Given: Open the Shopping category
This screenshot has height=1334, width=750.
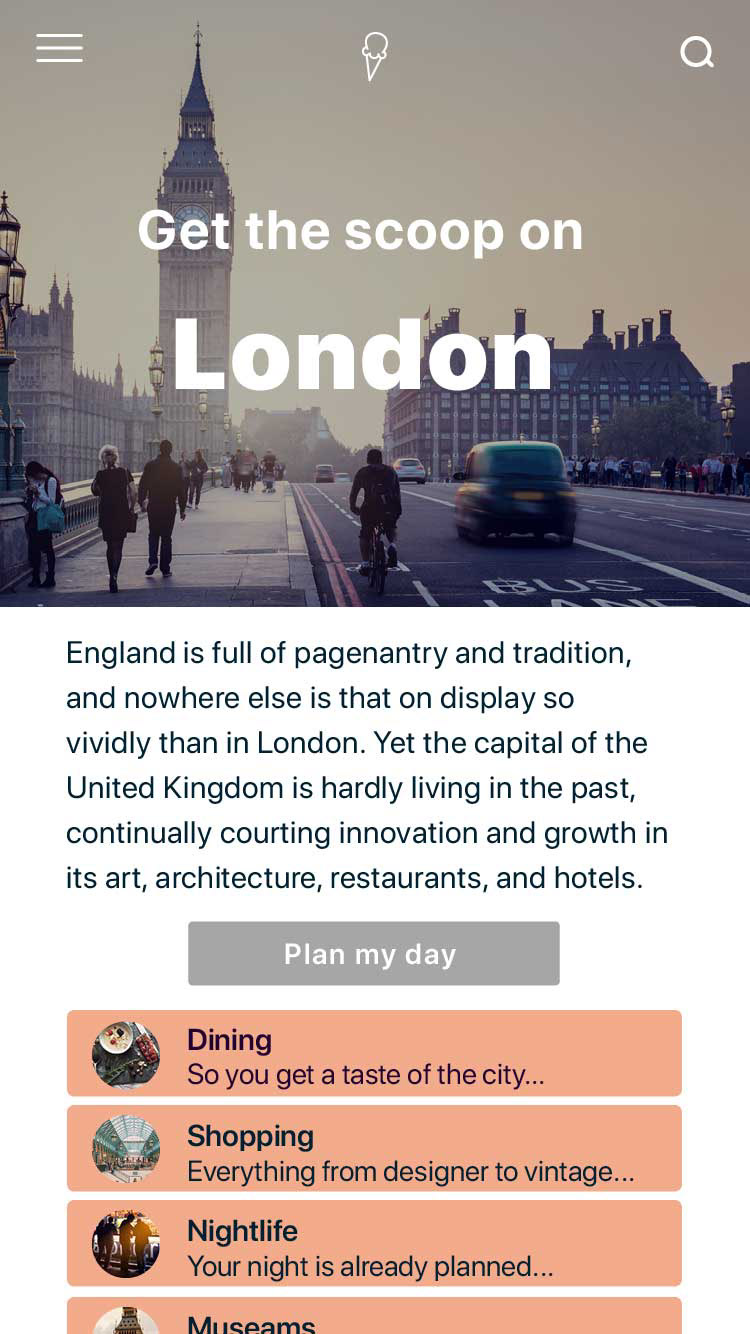Looking at the screenshot, I should (x=374, y=1148).
